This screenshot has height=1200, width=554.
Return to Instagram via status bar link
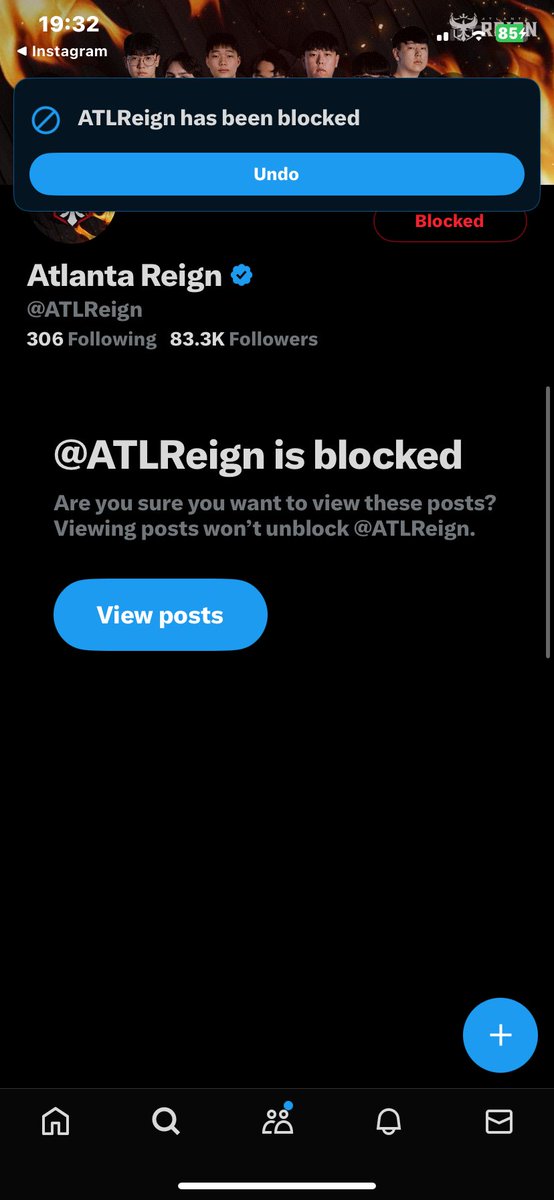tap(62, 51)
